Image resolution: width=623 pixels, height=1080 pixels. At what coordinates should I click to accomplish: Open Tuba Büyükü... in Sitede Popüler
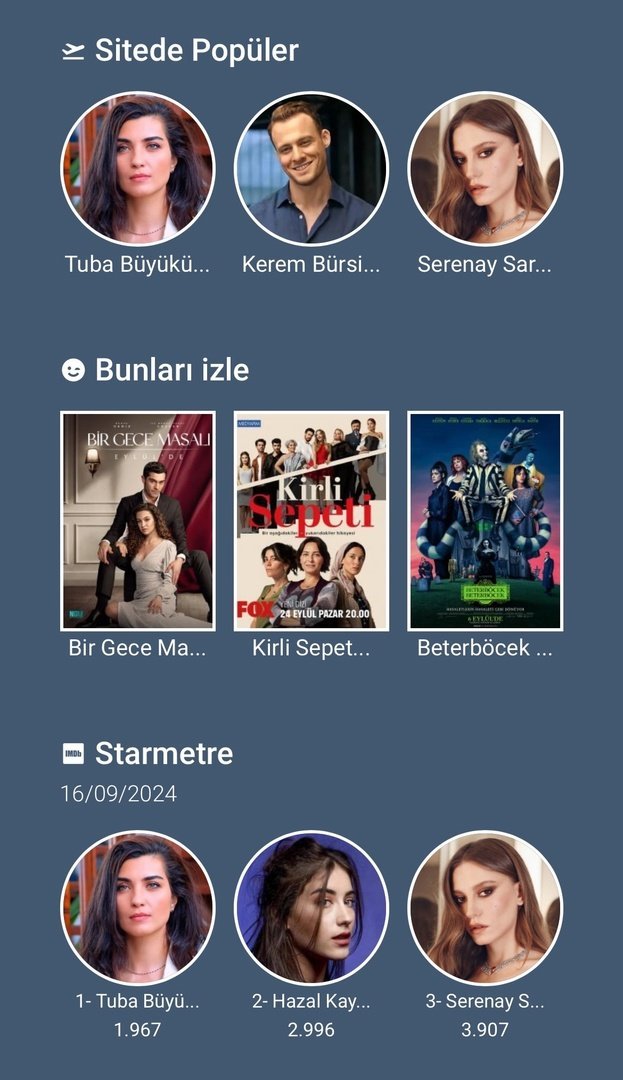click(x=138, y=169)
